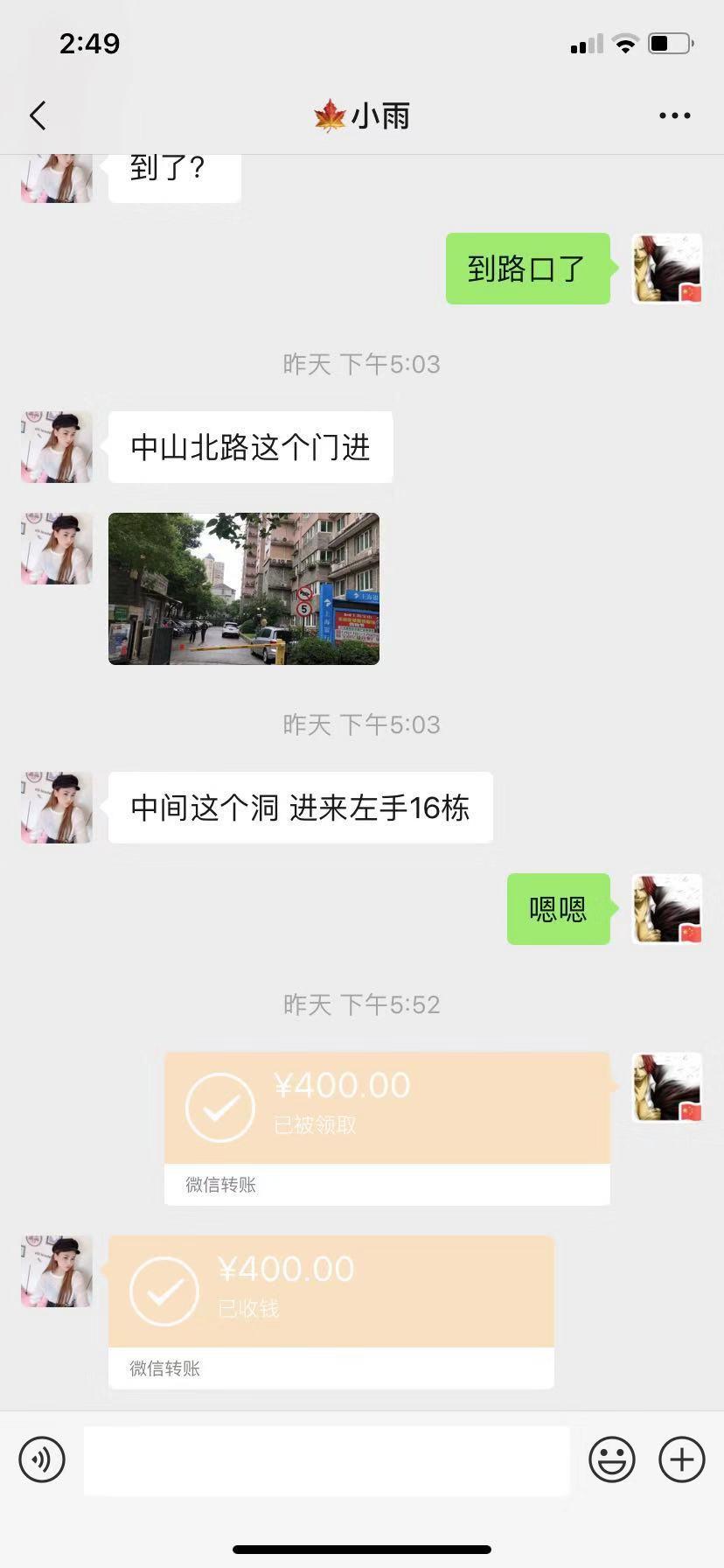Open my avatar beside 到路口了
Viewport: 724px width, 1568px height.
[667, 269]
